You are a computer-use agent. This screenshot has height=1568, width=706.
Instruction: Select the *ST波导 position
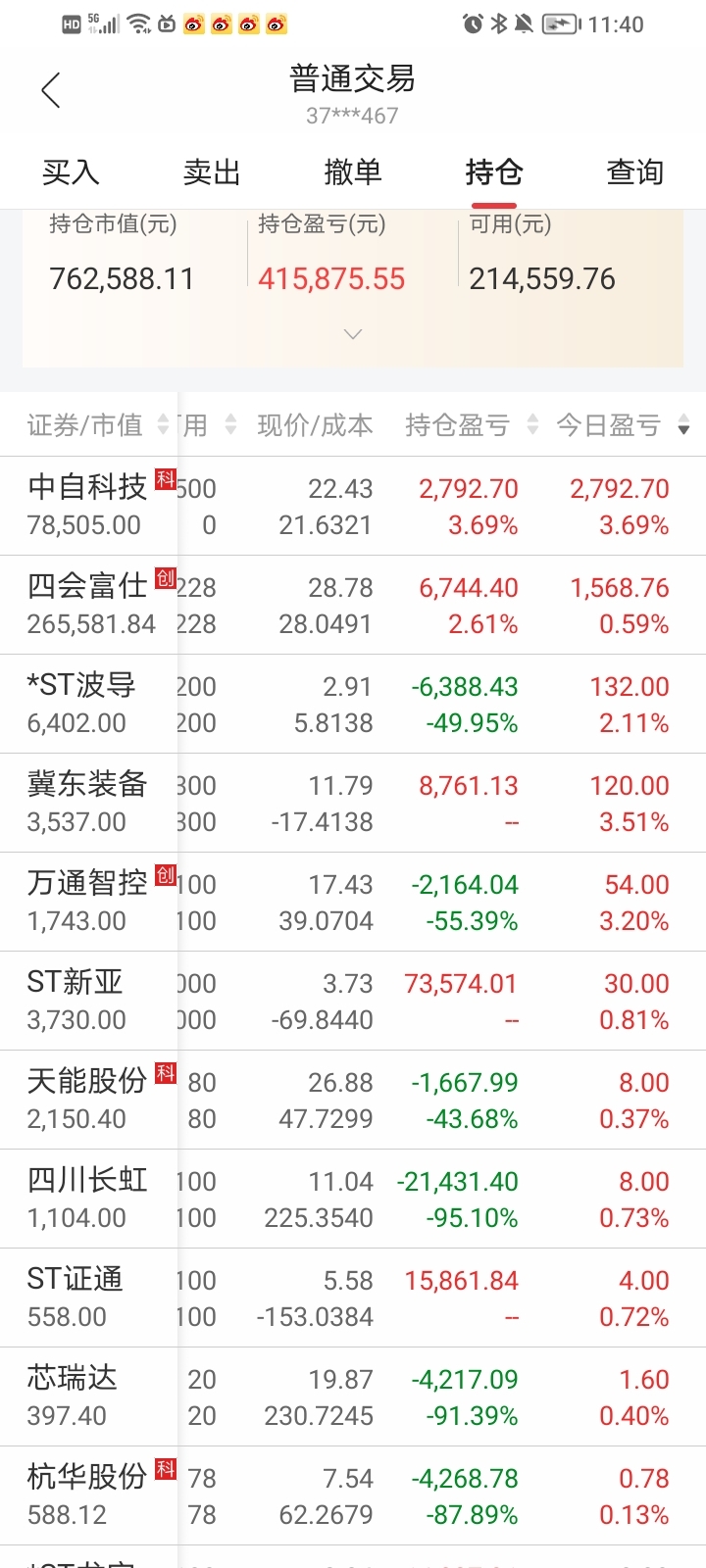click(353, 704)
